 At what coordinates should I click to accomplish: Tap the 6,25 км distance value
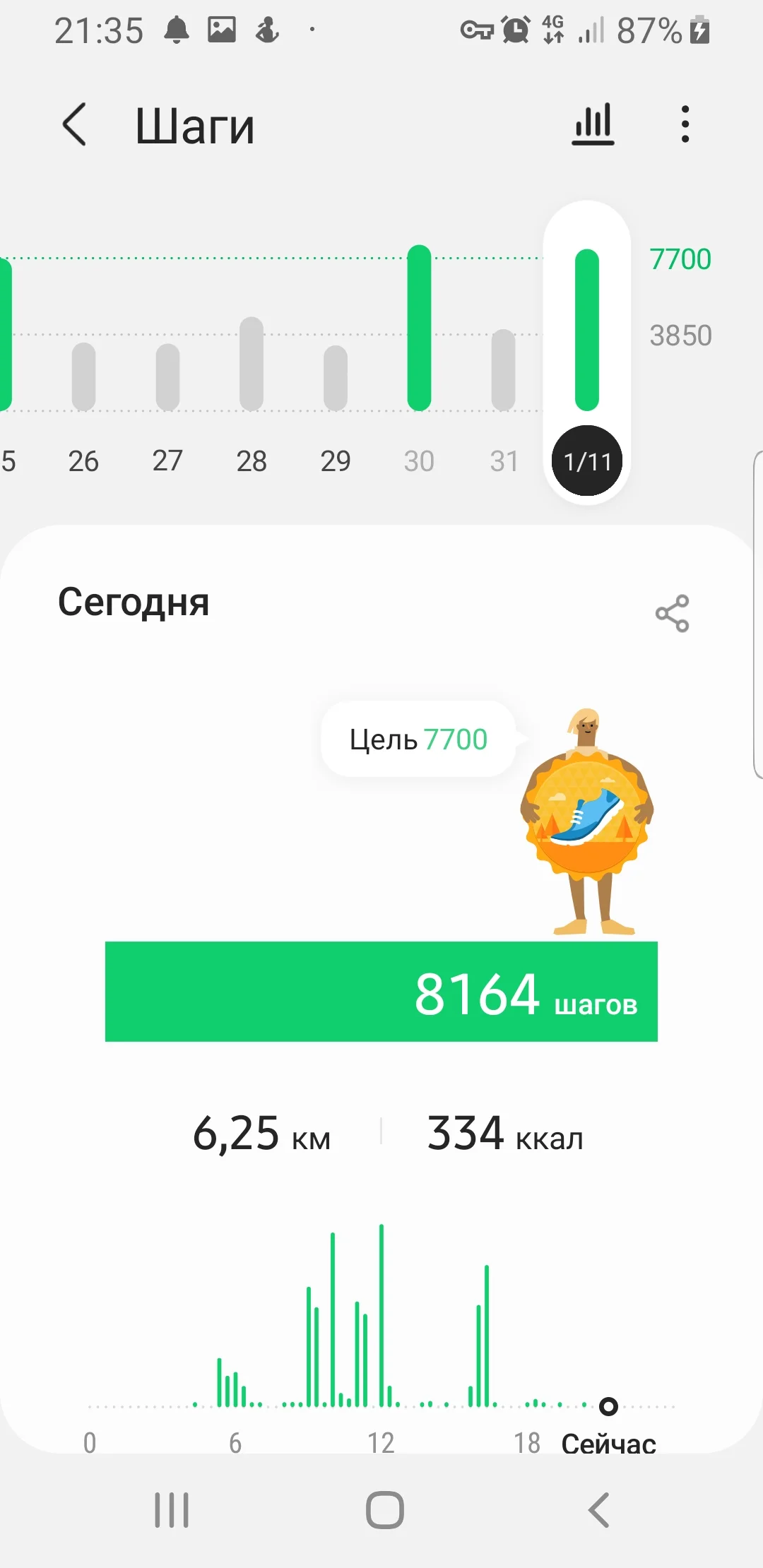click(x=263, y=1135)
